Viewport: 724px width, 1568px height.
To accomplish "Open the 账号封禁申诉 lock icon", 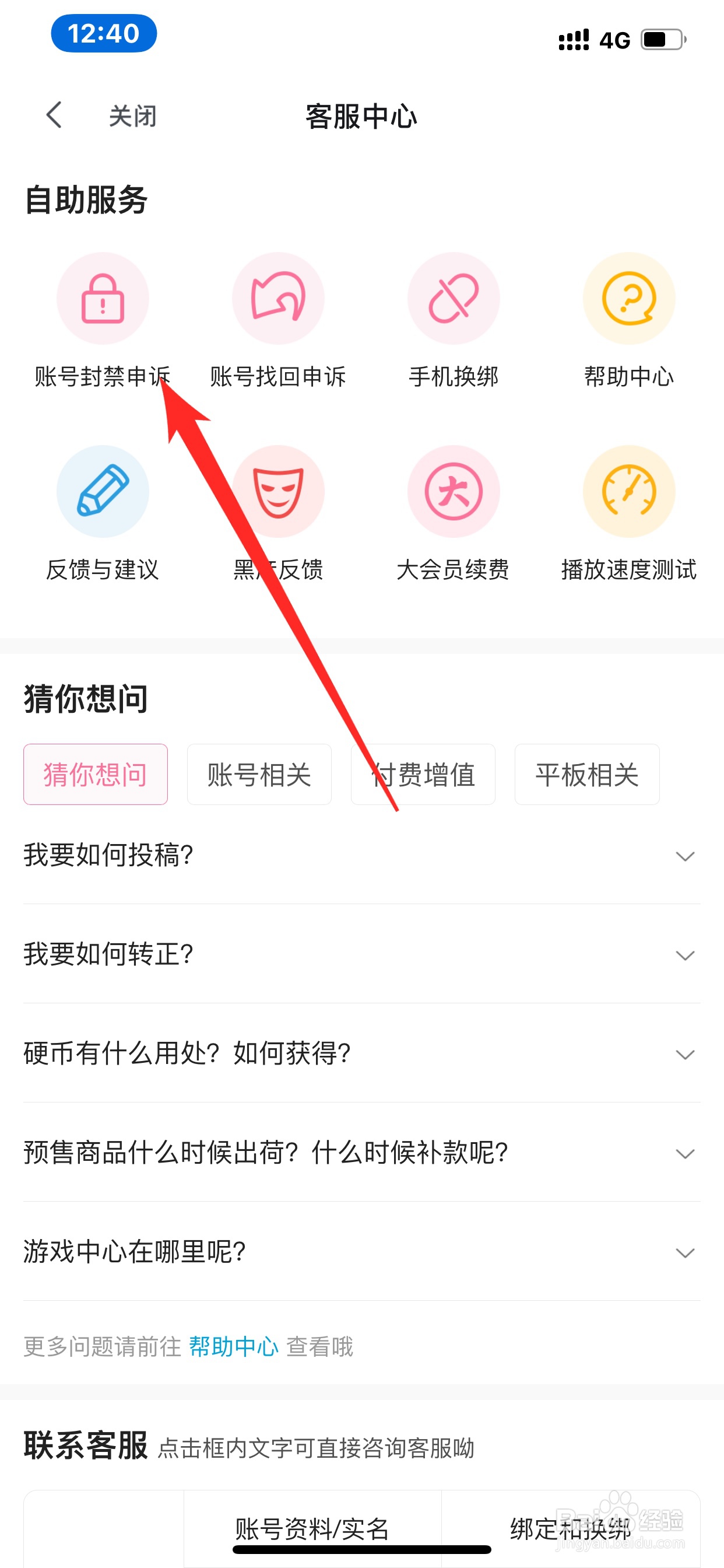I will tap(103, 299).
